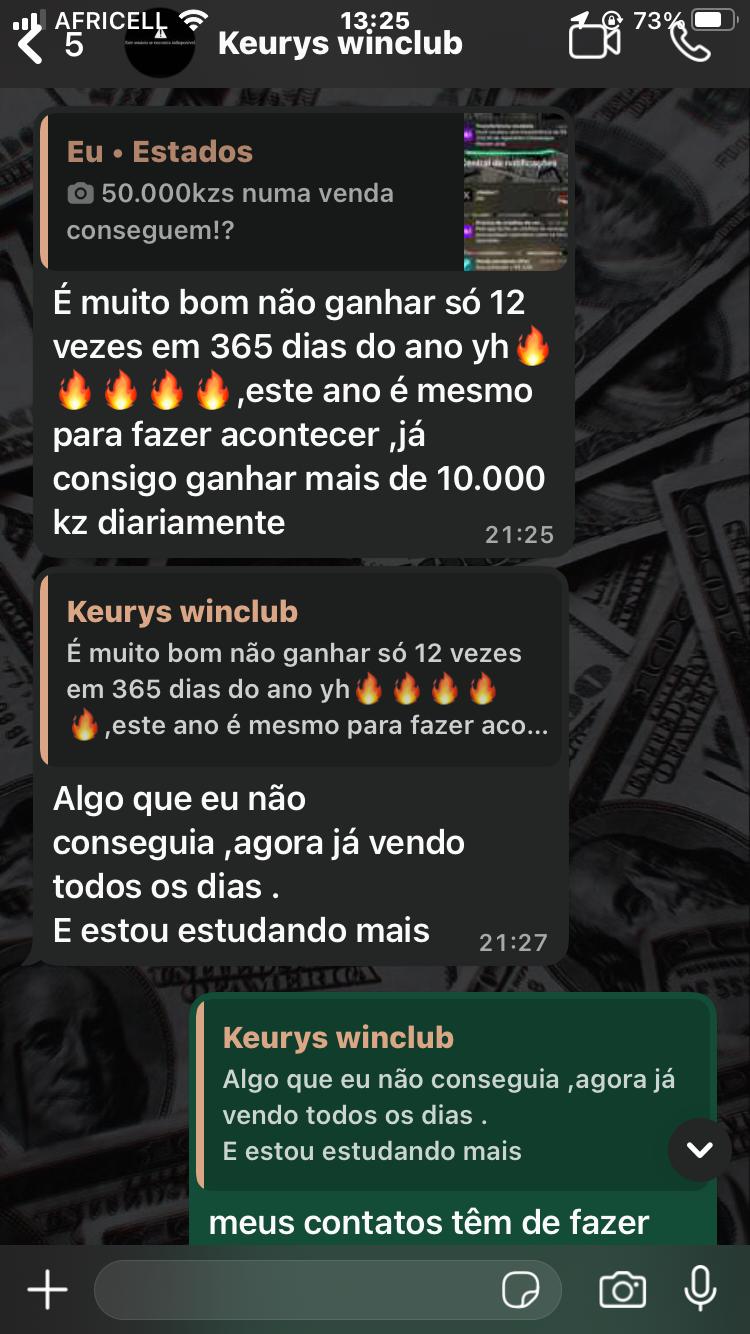The image size is (750, 1334).
Task: Open the attachment plus menu
Action: pyautogui.click(x=47, y=1290)
